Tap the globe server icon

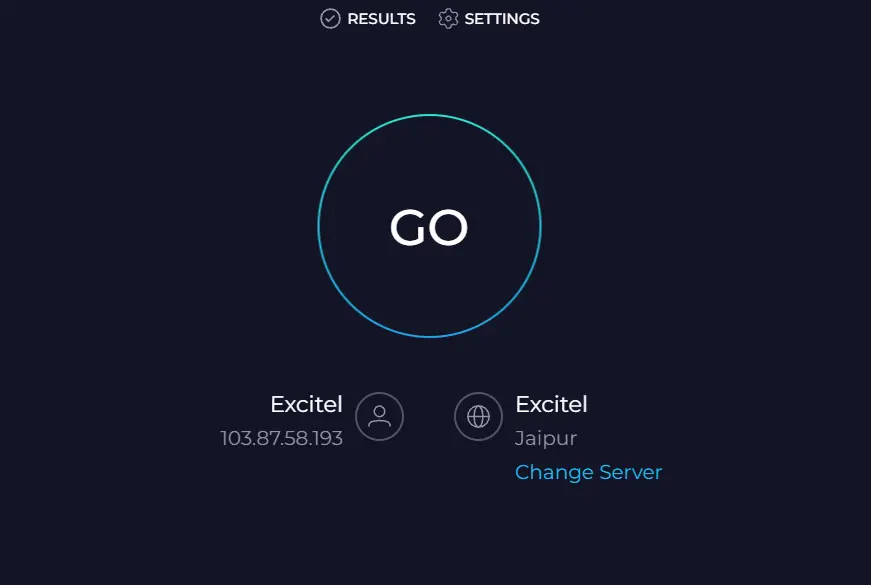click(x=478, y=416)
